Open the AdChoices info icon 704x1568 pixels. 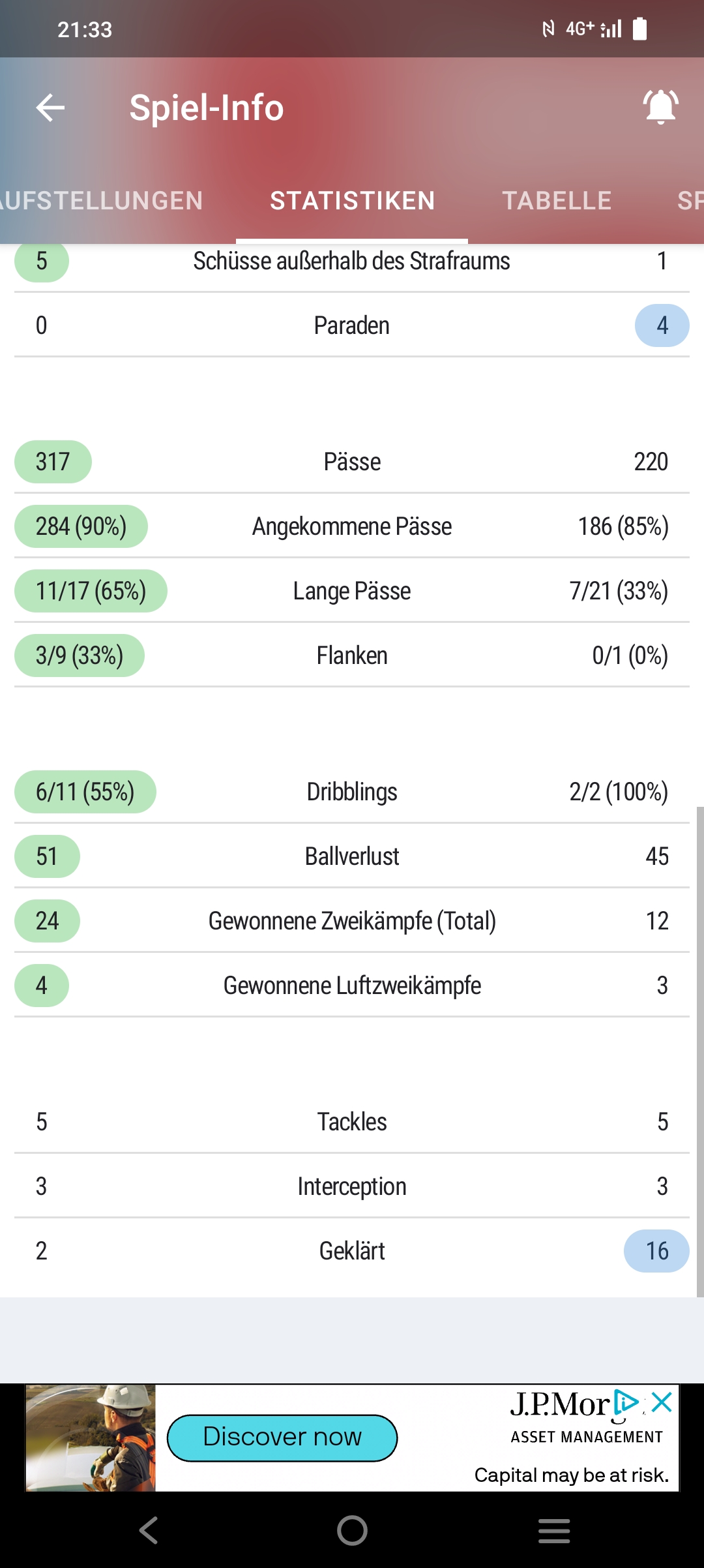coord(626,1402)
